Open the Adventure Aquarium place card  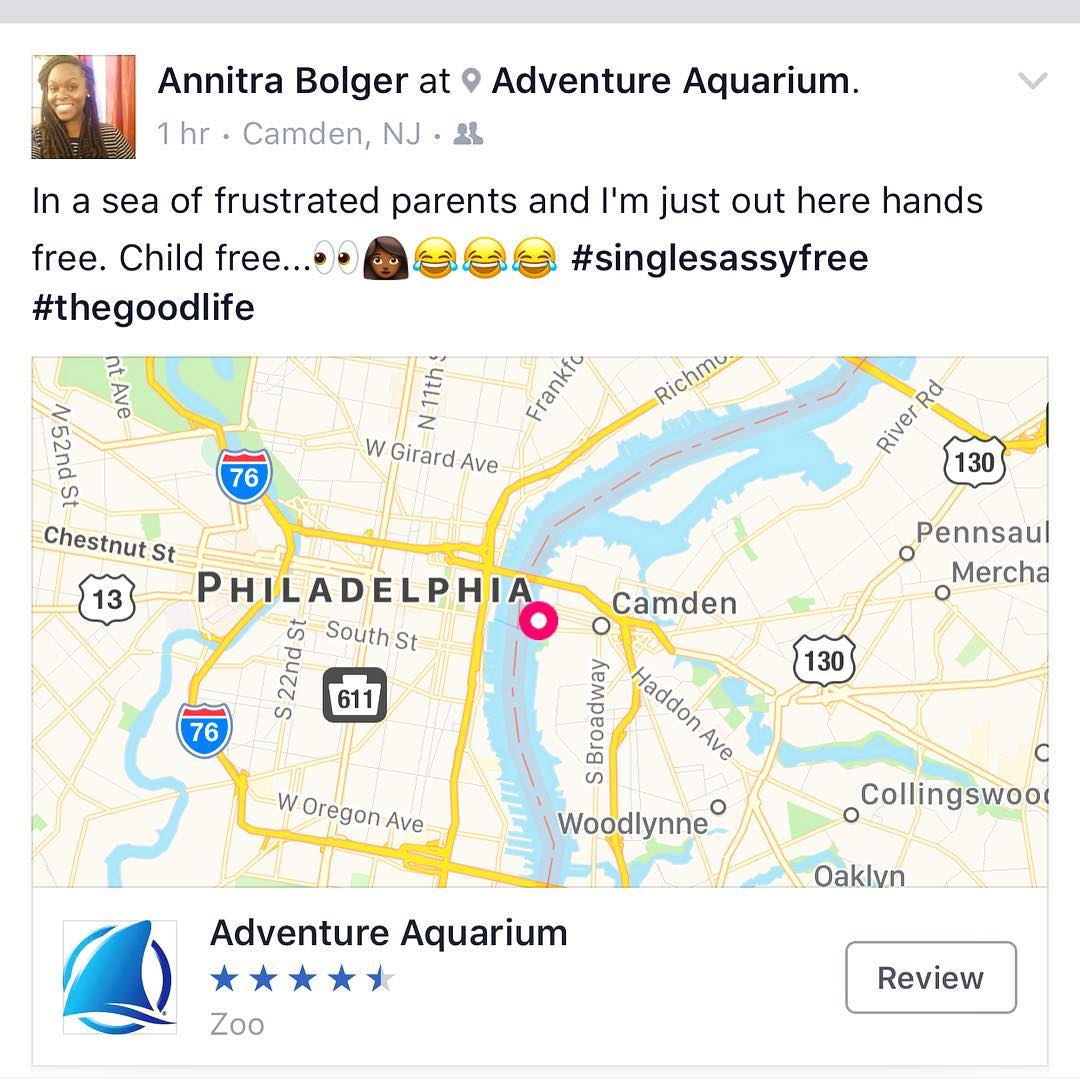pyautogui.click(x=389, y=933)
